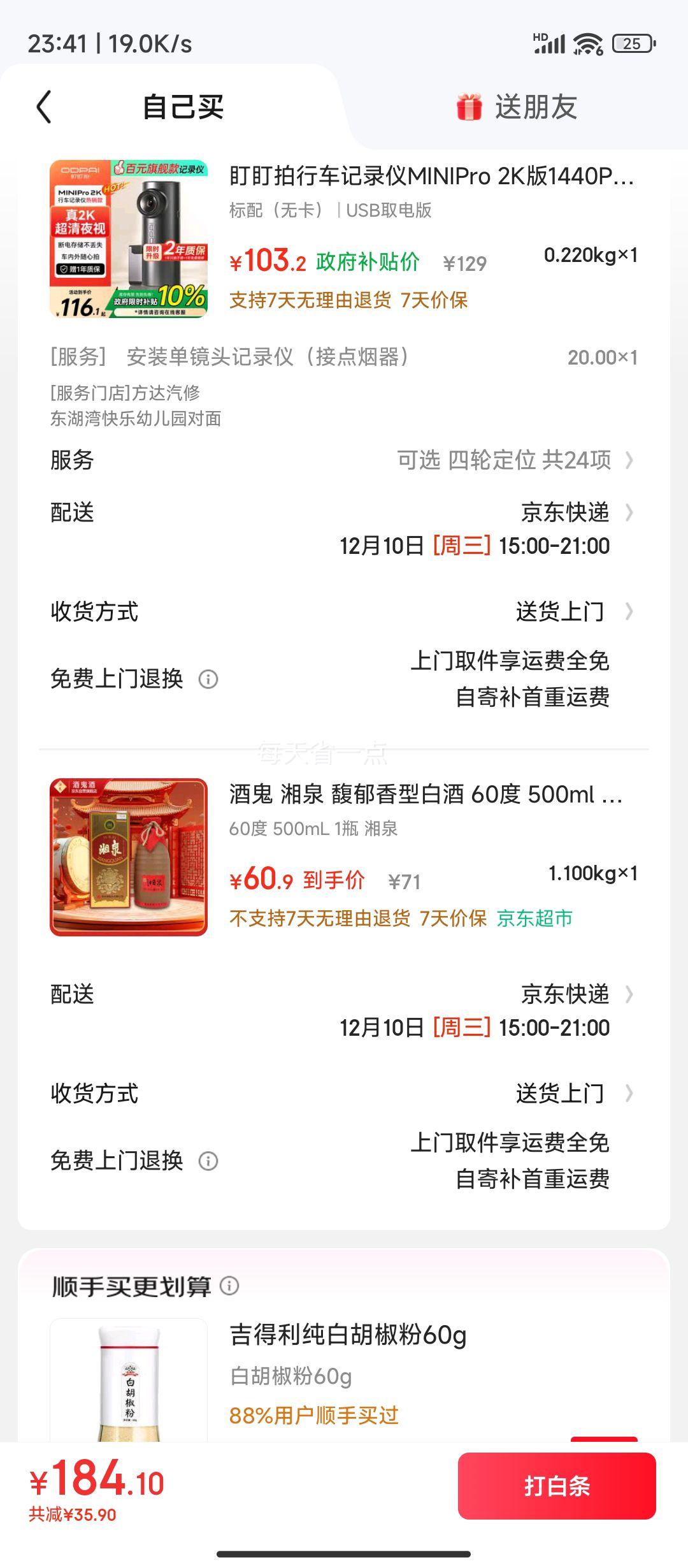
Task: Open info tooltip for second 免费上门退换
Action: point(207,1160)
